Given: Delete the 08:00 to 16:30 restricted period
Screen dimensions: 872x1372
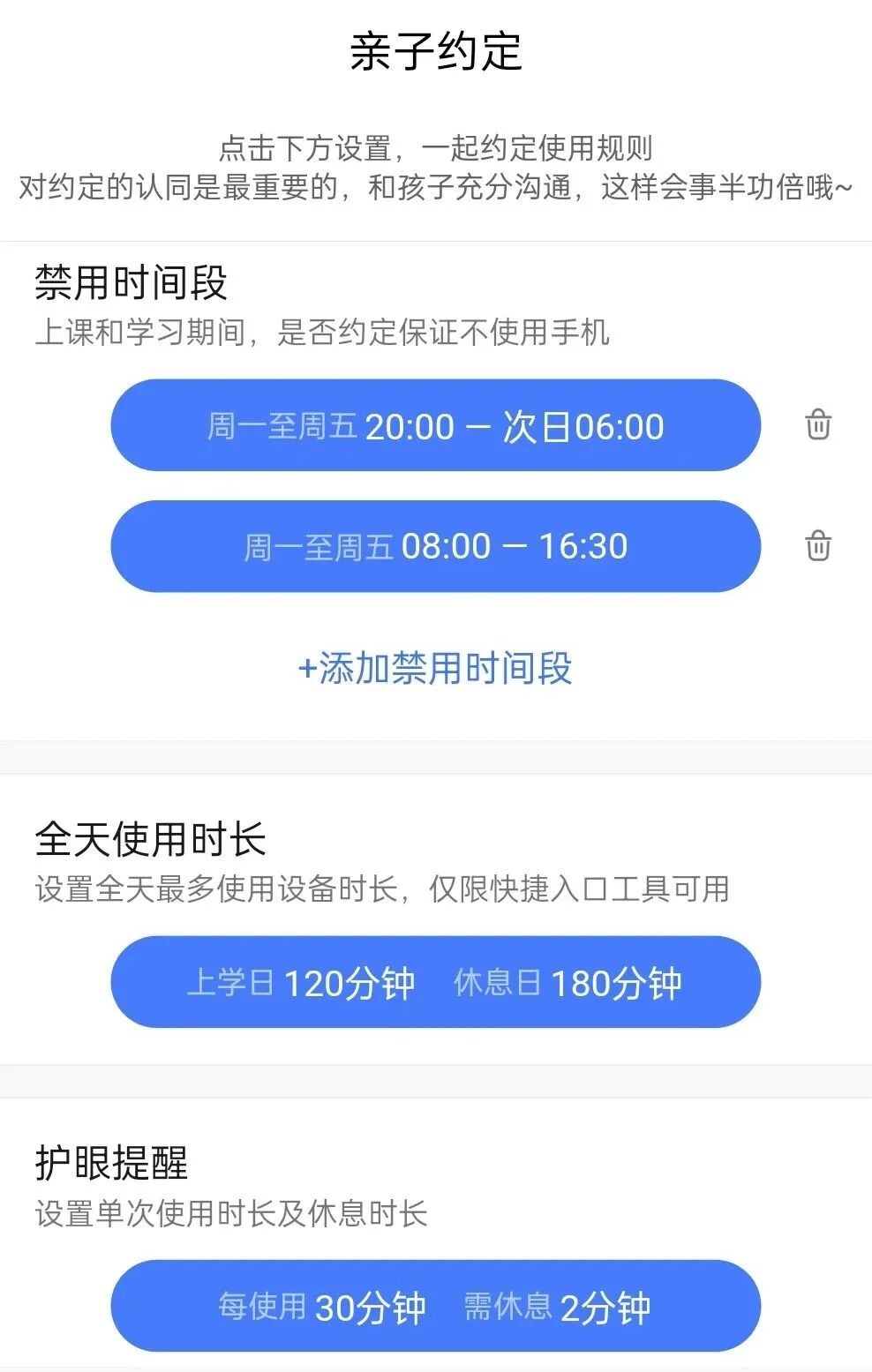Looking at the screenshot, I should (x=818, y=546).
